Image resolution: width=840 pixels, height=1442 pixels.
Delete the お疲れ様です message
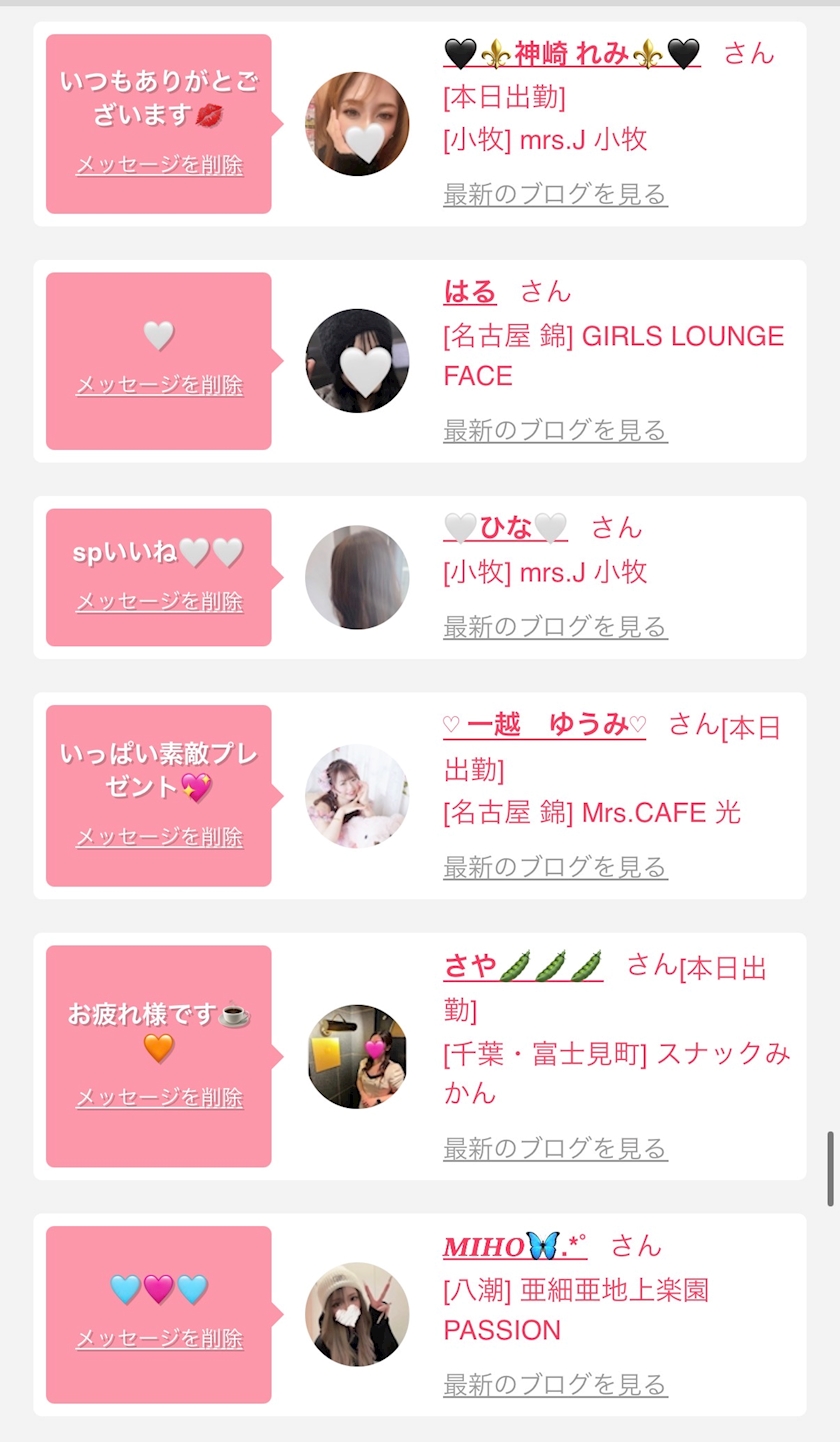[159, 1098]
